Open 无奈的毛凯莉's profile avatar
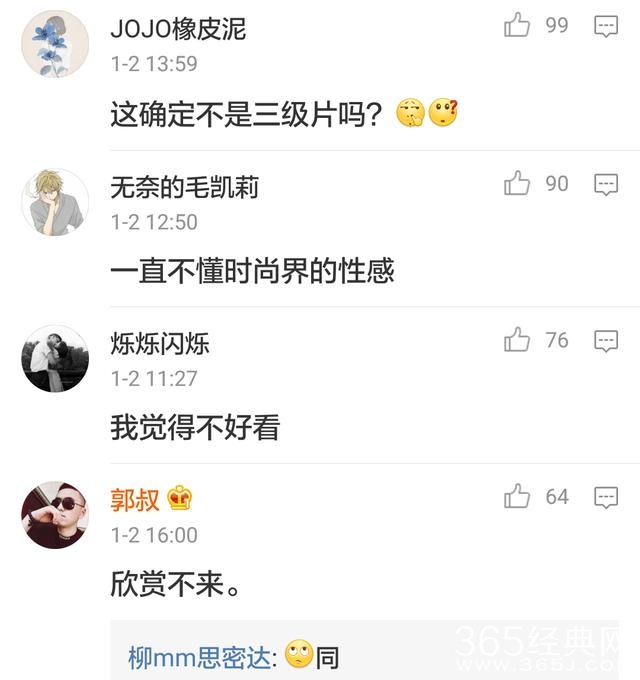Image resolution: width=640 pixels, height=680 pixels. click(55, 202)
